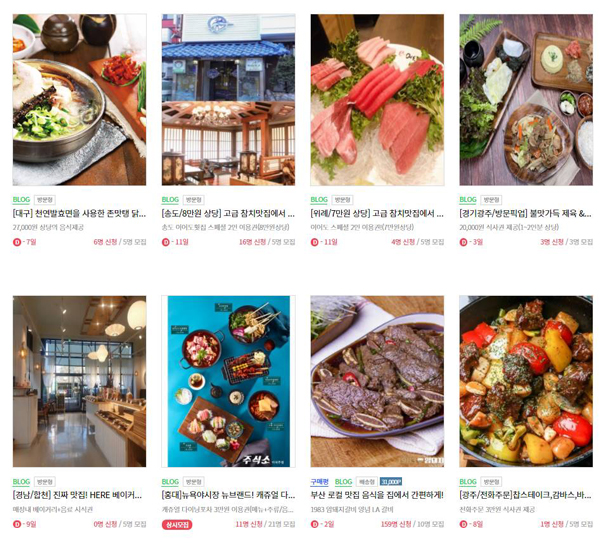Screen dimensions: 600x546
Task: Open the 대구 천연발효면 닭칼국수 campaign card
Action: point(79,100)
